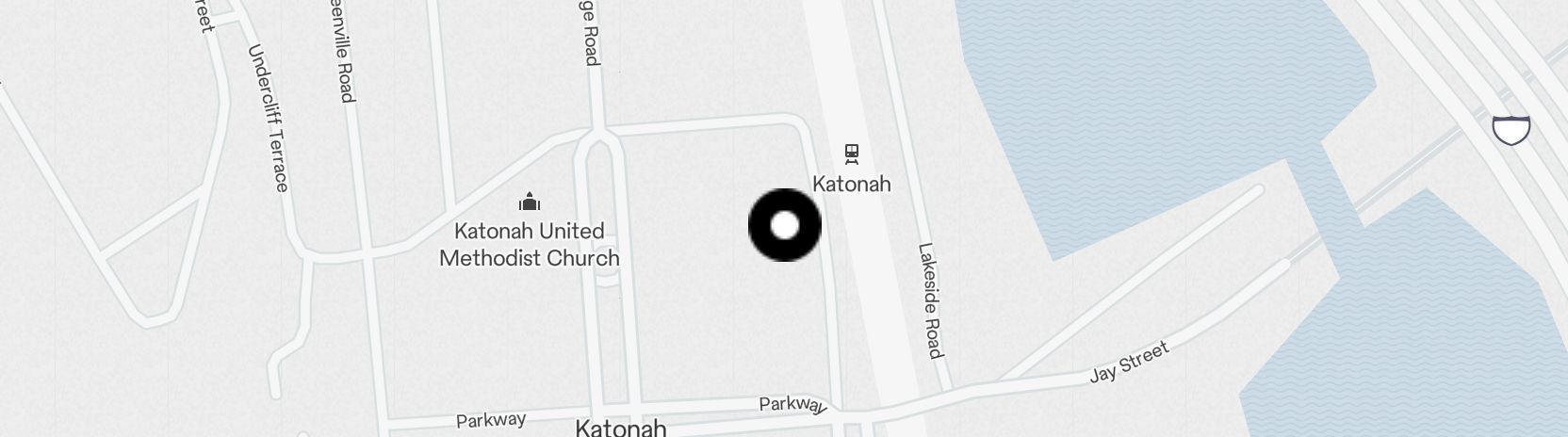
Task: Tap the black location pin marker
Action: 784,225
